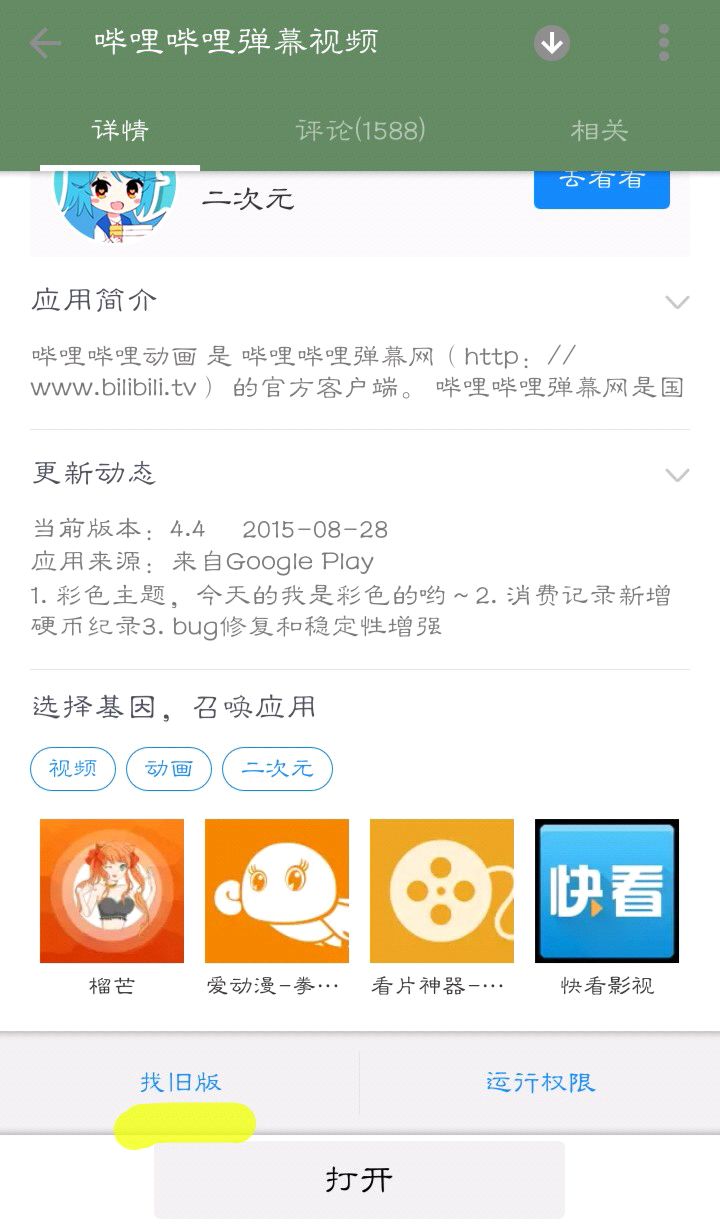
Task: Go back using the top arrow
Action: pos(45,43)
